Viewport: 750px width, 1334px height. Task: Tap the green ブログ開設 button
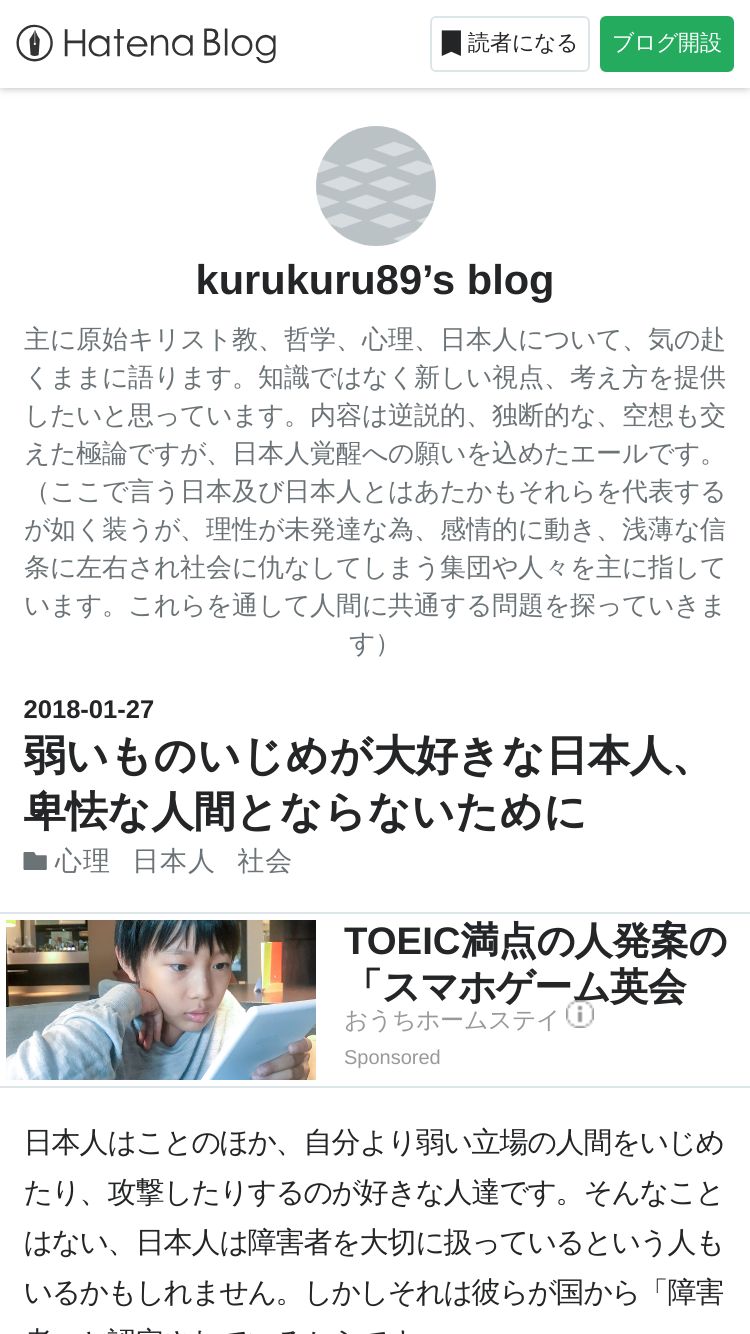click(667, 44)
